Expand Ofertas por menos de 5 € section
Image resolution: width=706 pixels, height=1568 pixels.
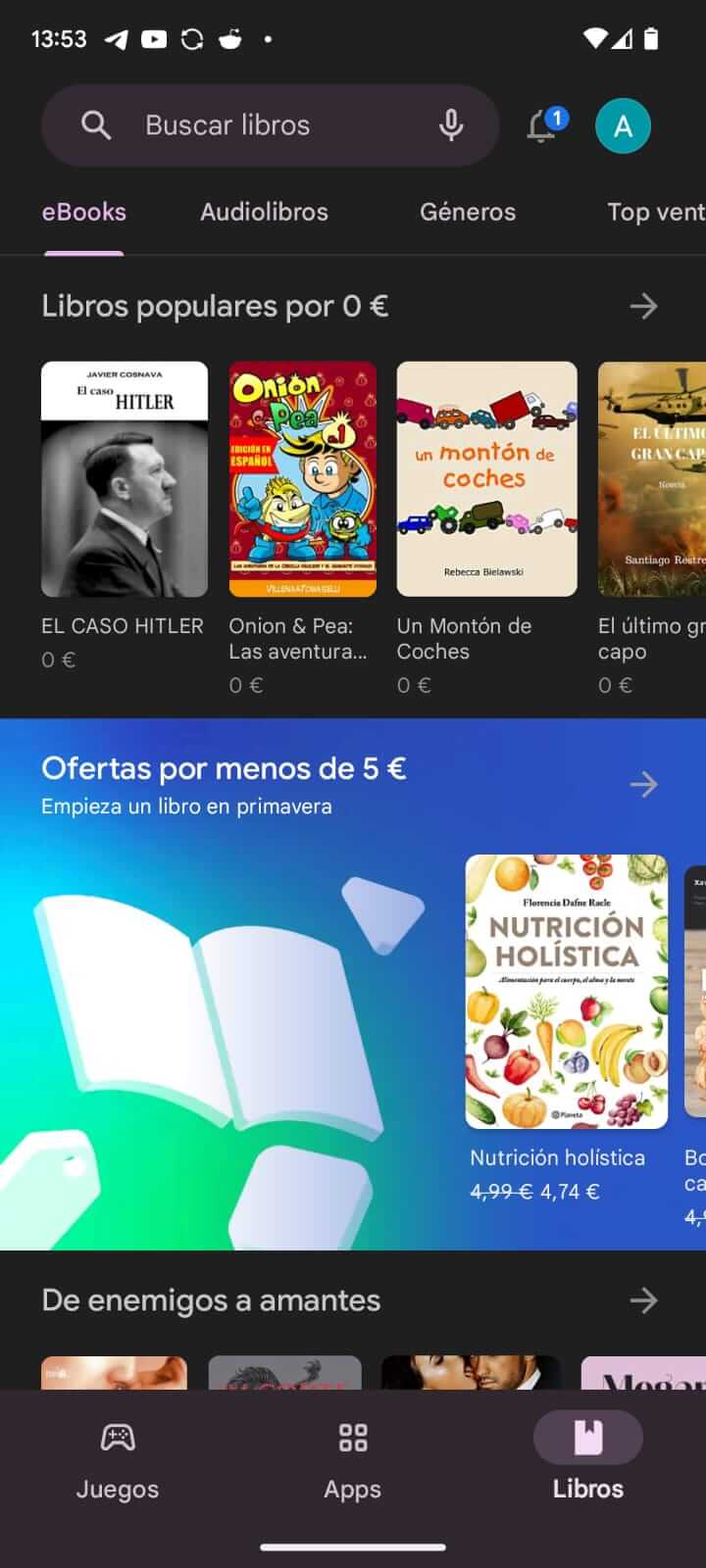point(643,784)
